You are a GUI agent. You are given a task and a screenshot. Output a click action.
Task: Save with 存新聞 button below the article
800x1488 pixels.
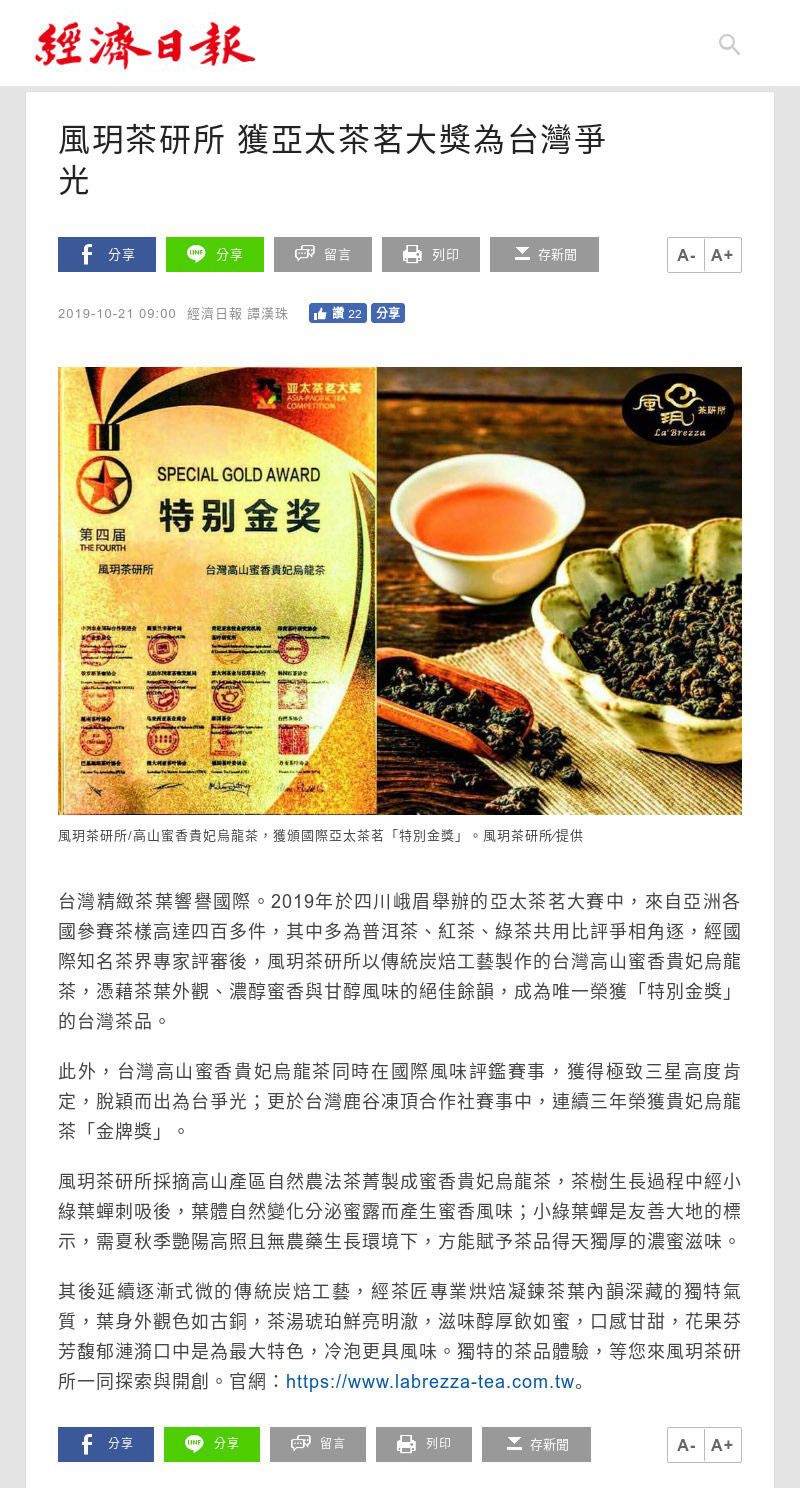[x=536, y=1444]
